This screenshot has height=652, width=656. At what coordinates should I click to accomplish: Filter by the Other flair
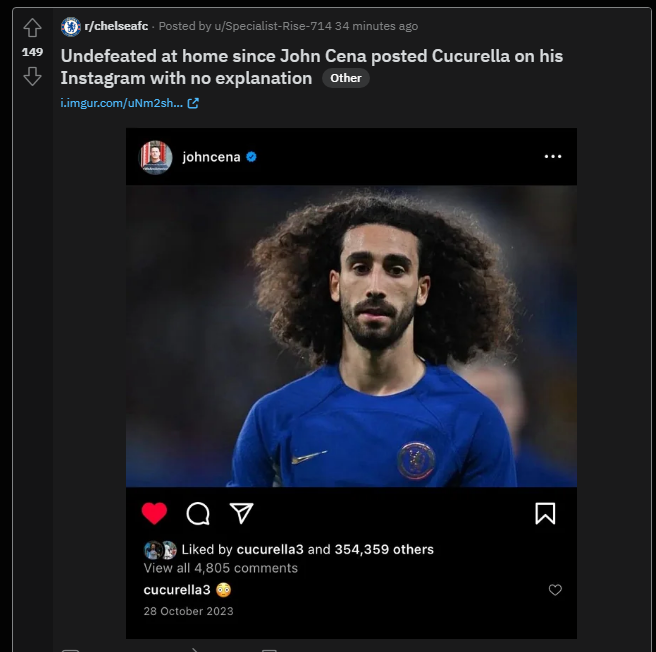[346, 78]
